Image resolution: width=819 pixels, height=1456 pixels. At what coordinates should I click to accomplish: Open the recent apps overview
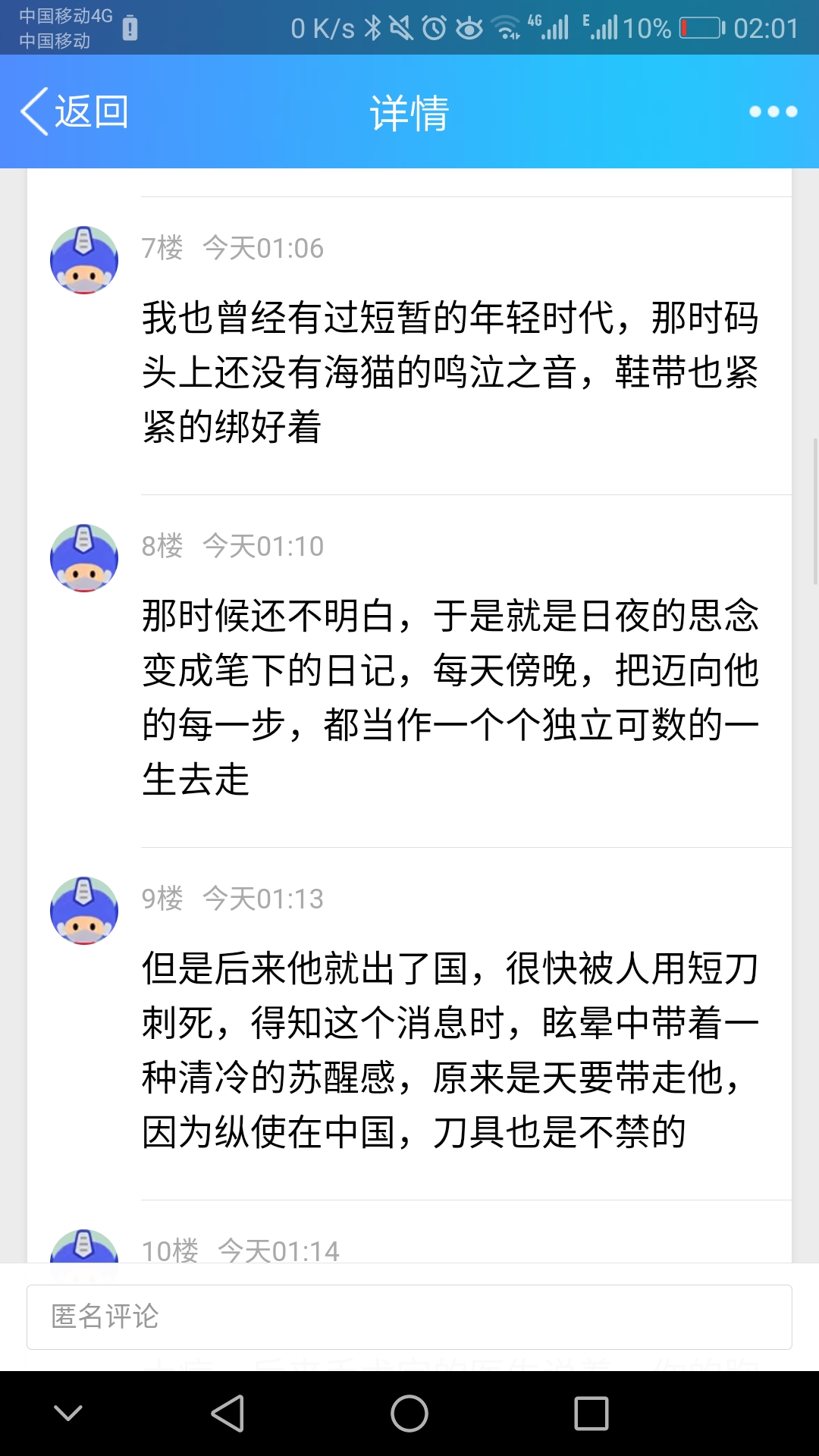click(591, 1414)
